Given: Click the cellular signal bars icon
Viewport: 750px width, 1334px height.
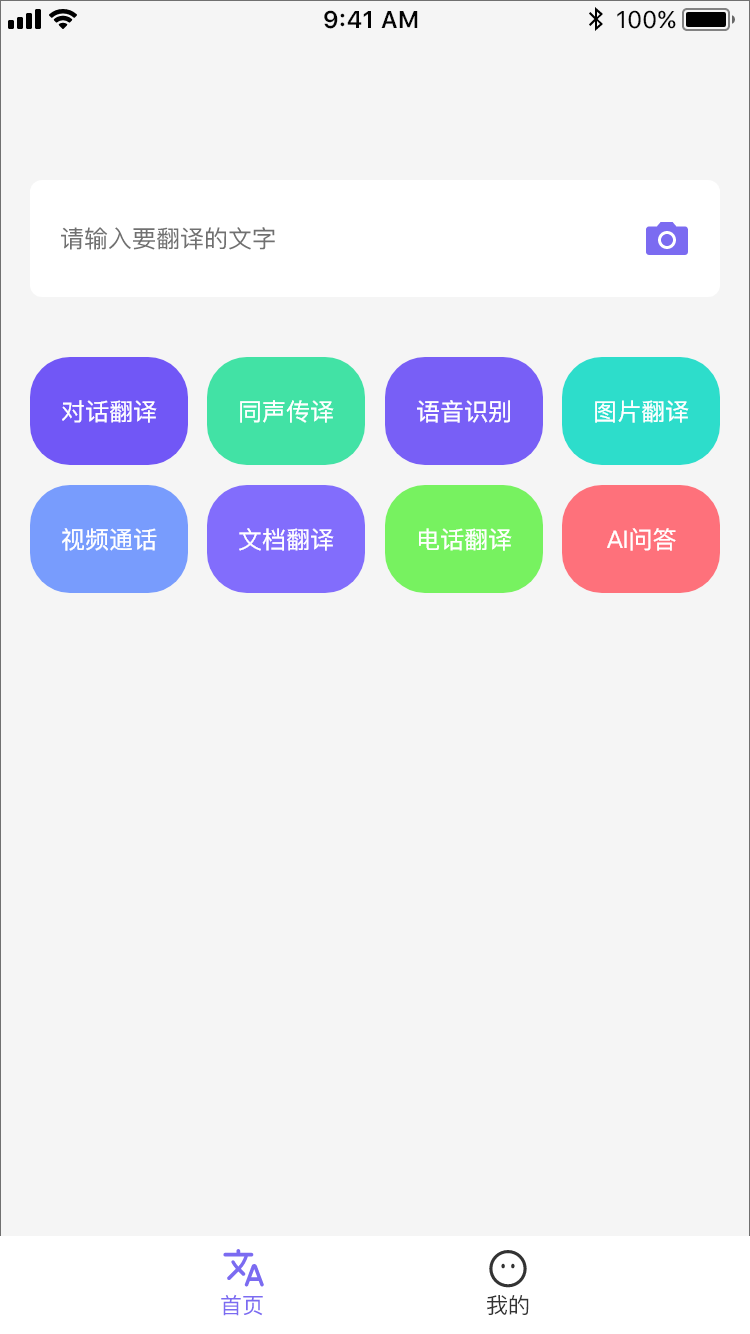Looking at the screenshot, I should (x=22, y=17).
